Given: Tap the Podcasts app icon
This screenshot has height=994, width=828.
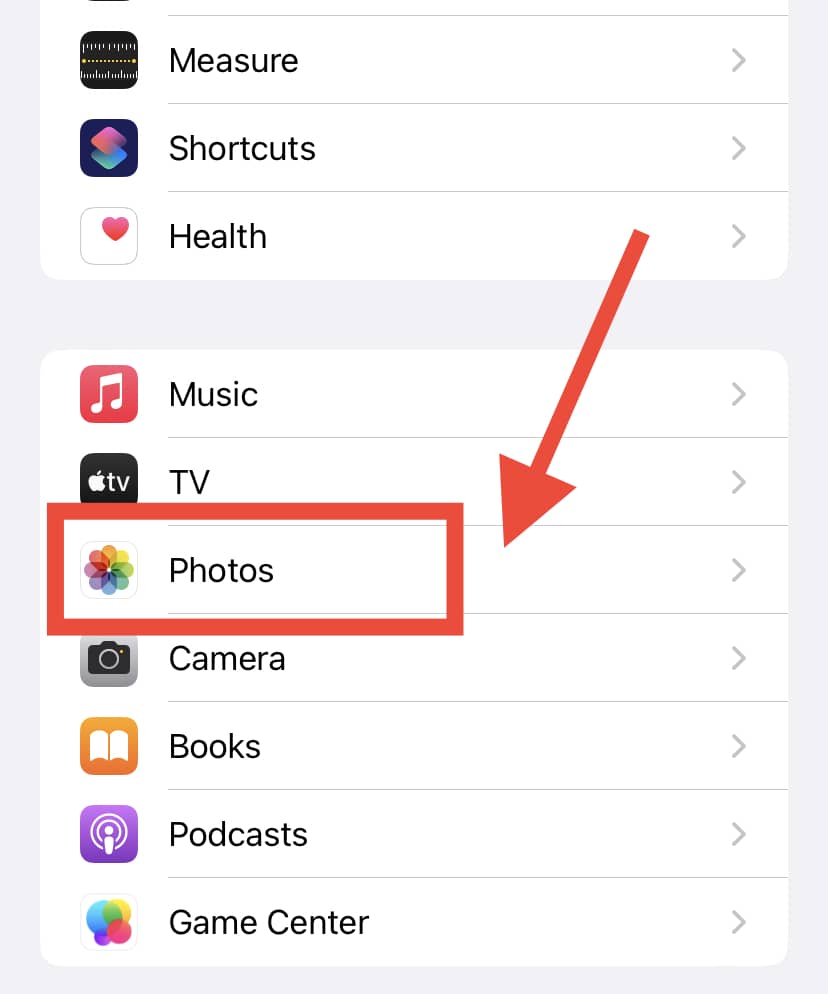Looking at the screenshot, I should 108,834.
